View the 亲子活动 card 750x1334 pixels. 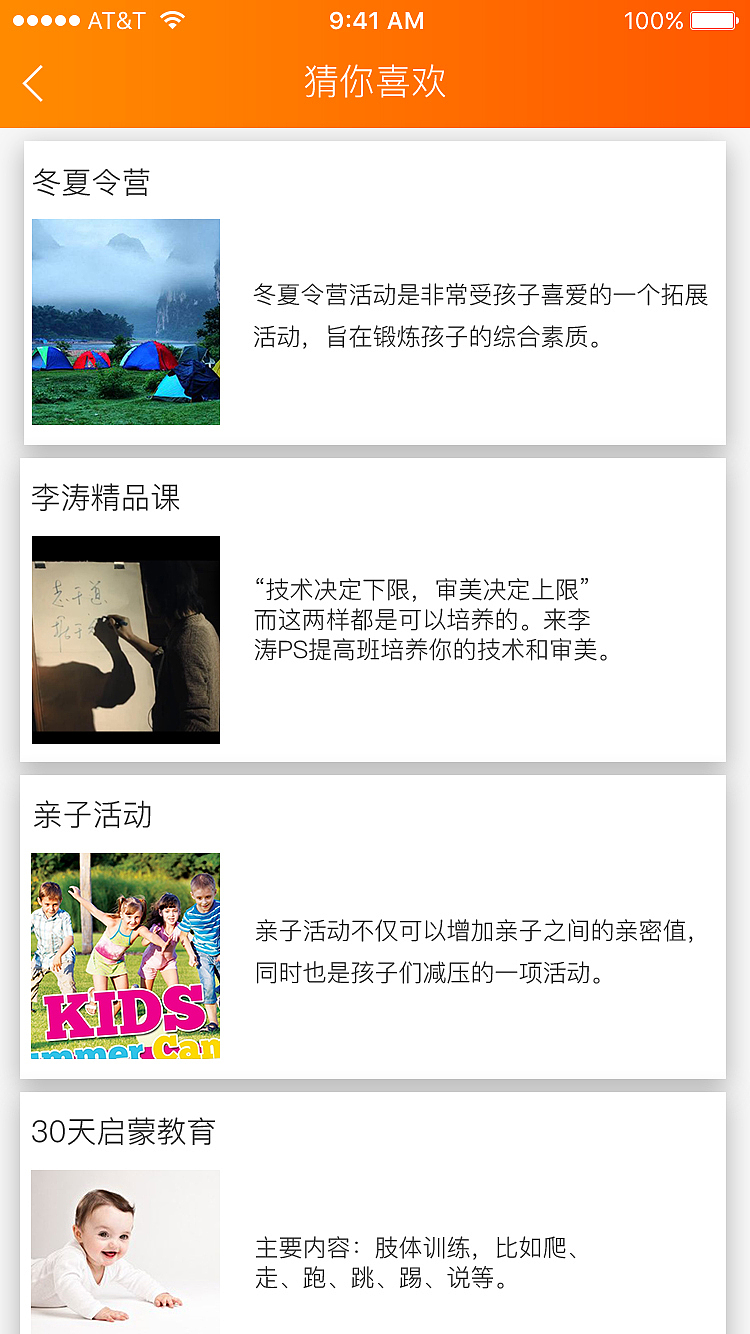click(373, 927)
